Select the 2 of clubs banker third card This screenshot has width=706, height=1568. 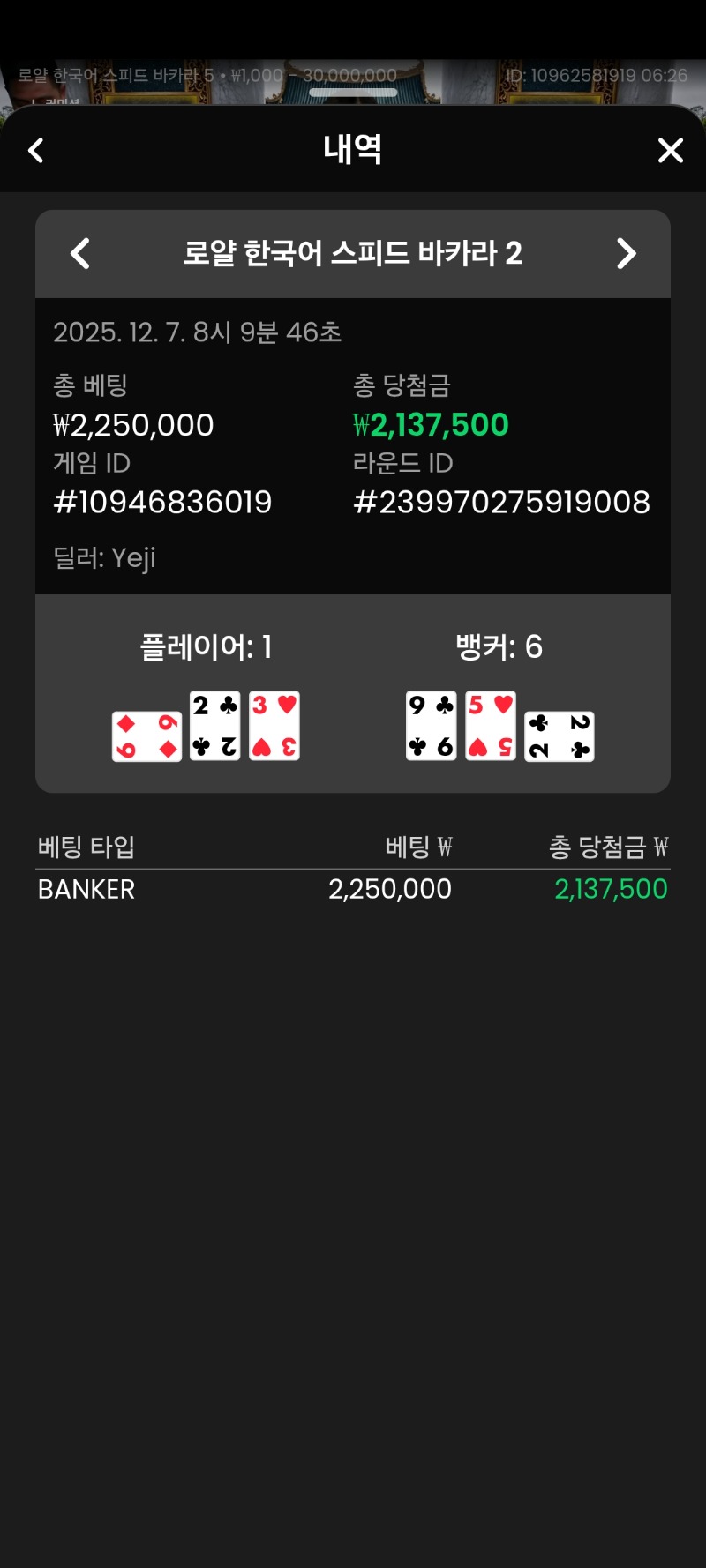point(559,734)
